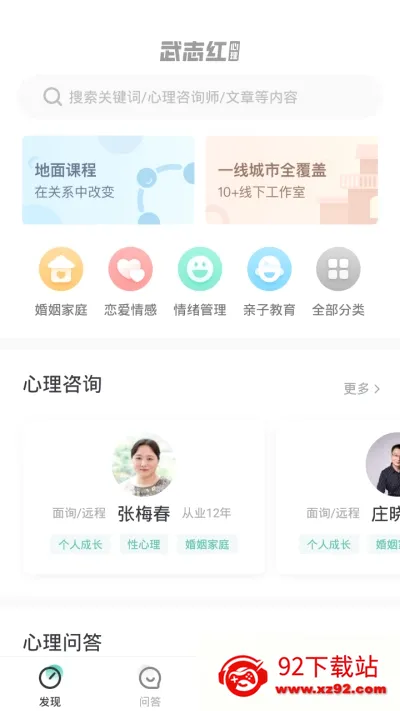
Task: Tap the 性心理 tag on 张梅春's card
Action: (144, 544)
